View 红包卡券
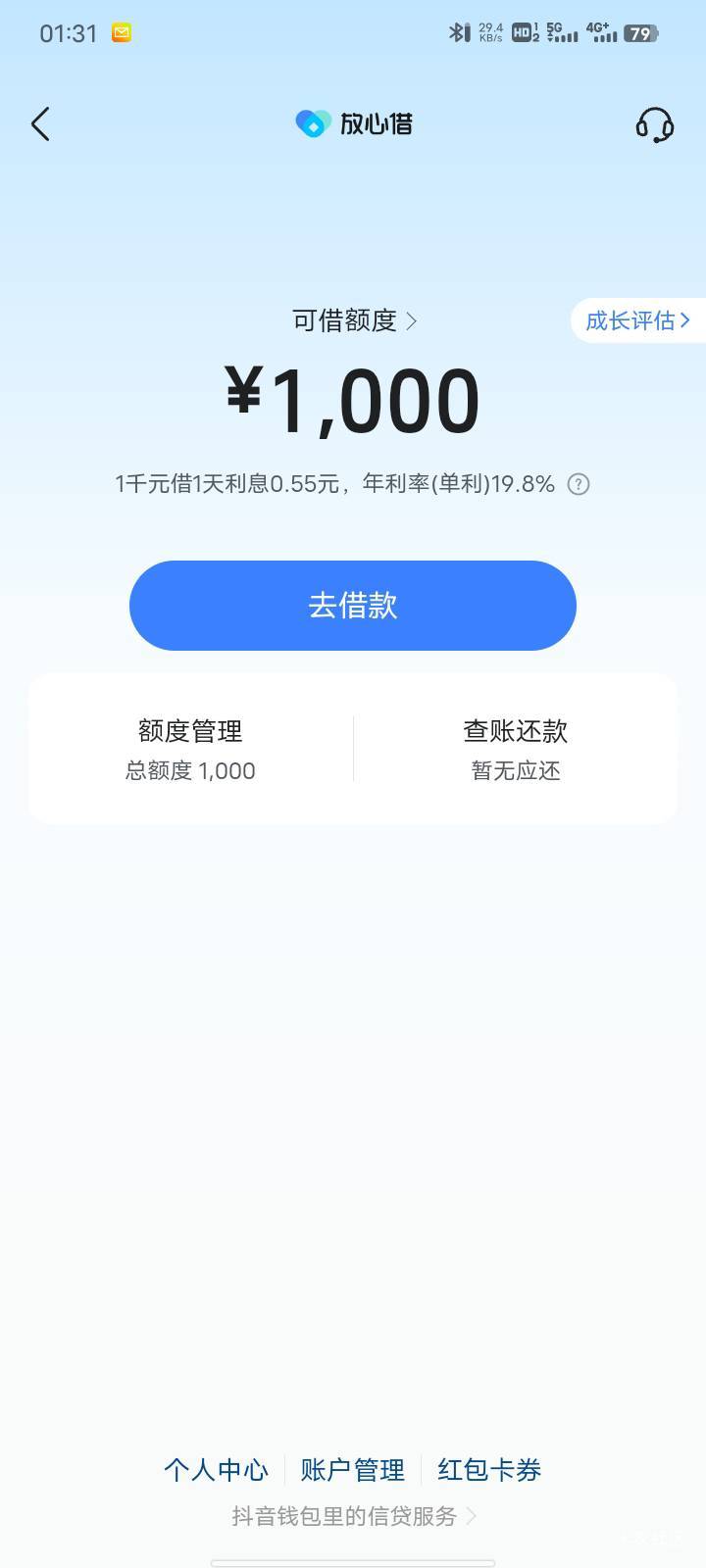Image resolution: width=706 pixels, height=1568 pixels. [x=489, y=1470]
